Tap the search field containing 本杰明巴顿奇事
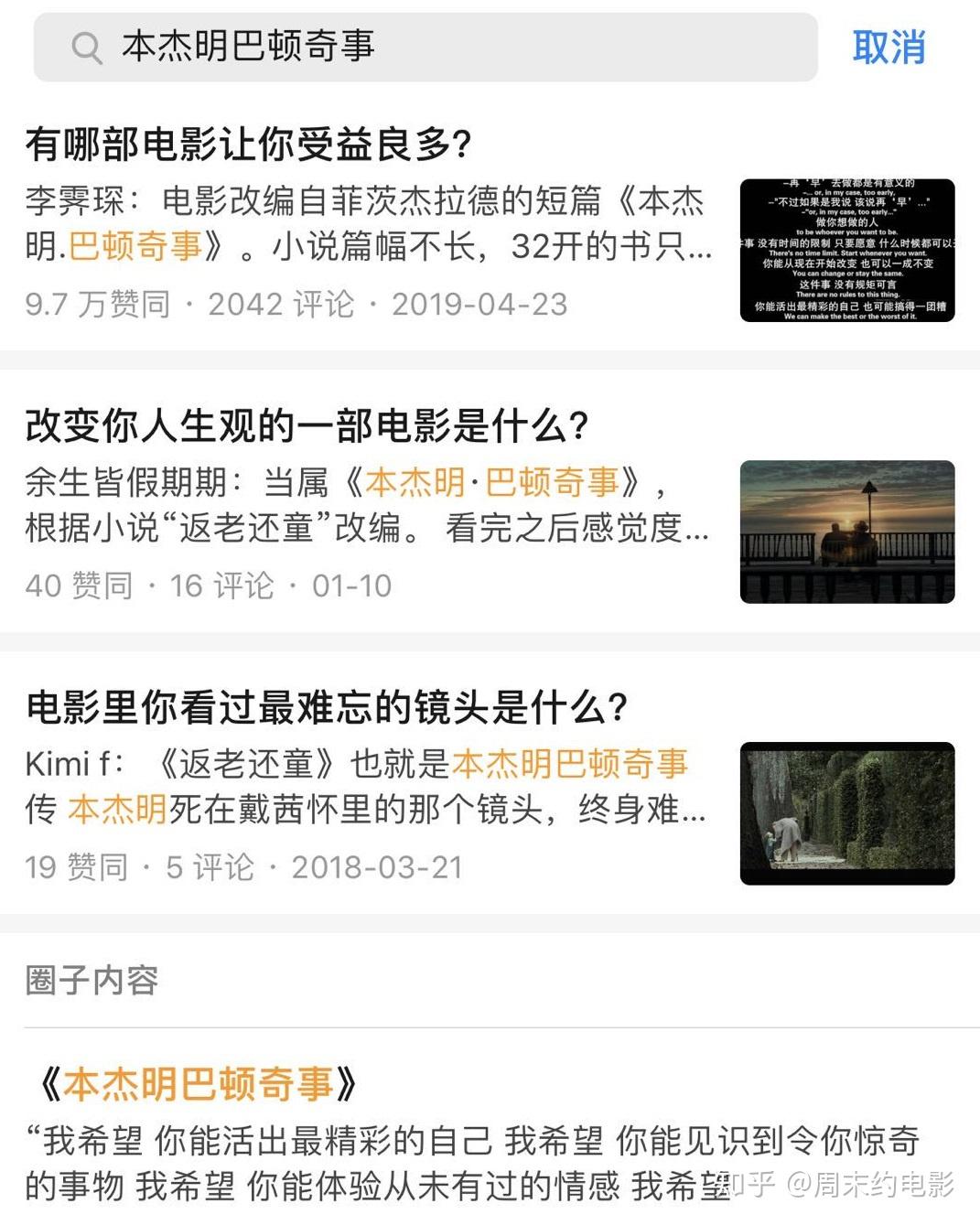 [425, 47]
